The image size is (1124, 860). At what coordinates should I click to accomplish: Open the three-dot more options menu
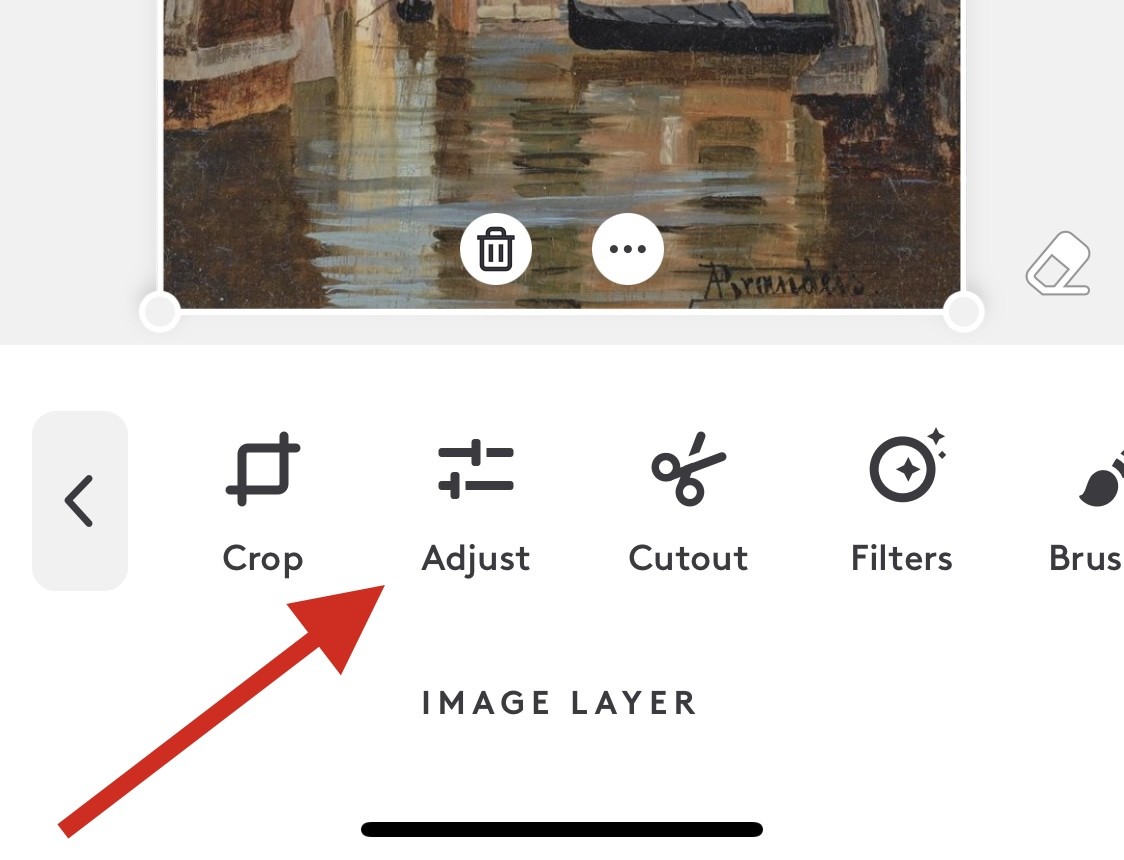(627, 249)
